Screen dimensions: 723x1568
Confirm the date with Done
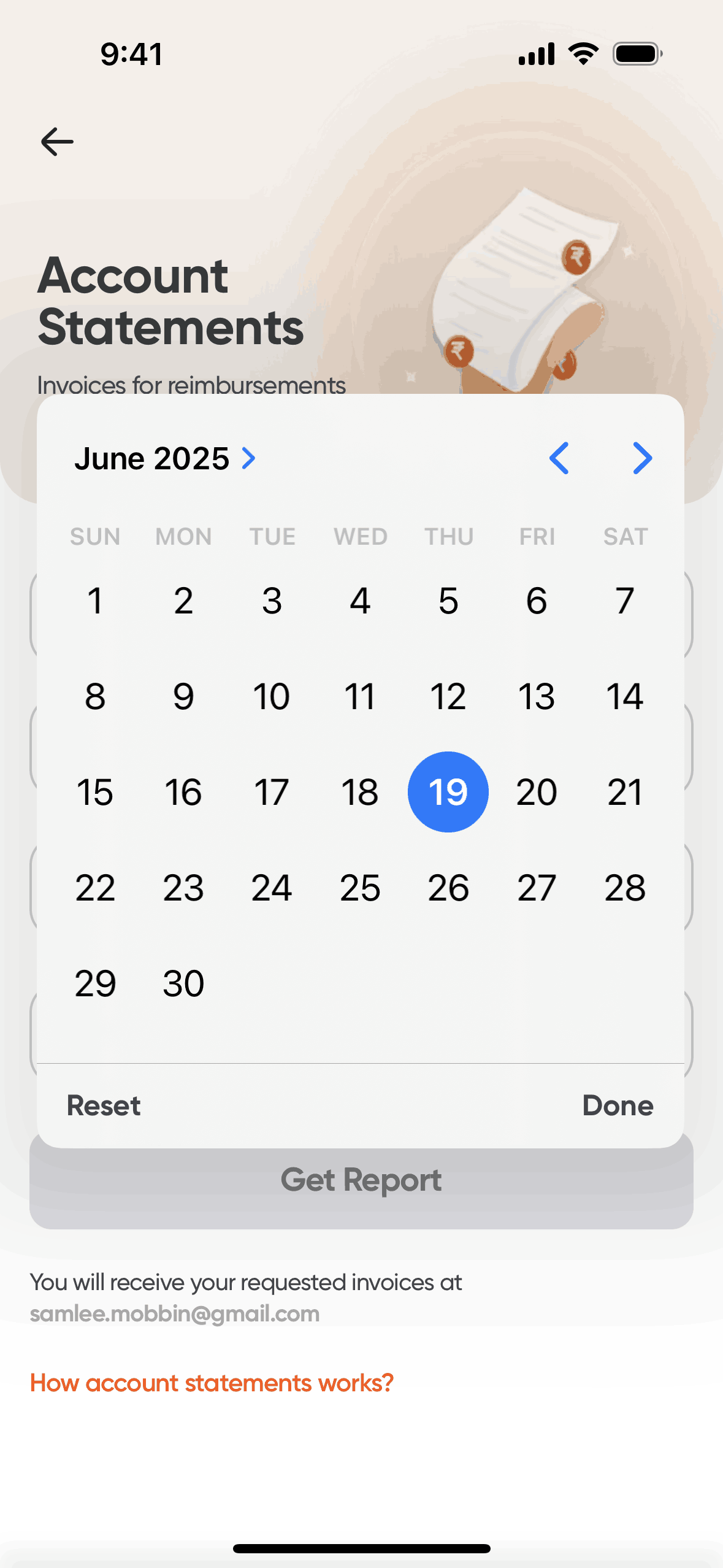coord(618,1105)
